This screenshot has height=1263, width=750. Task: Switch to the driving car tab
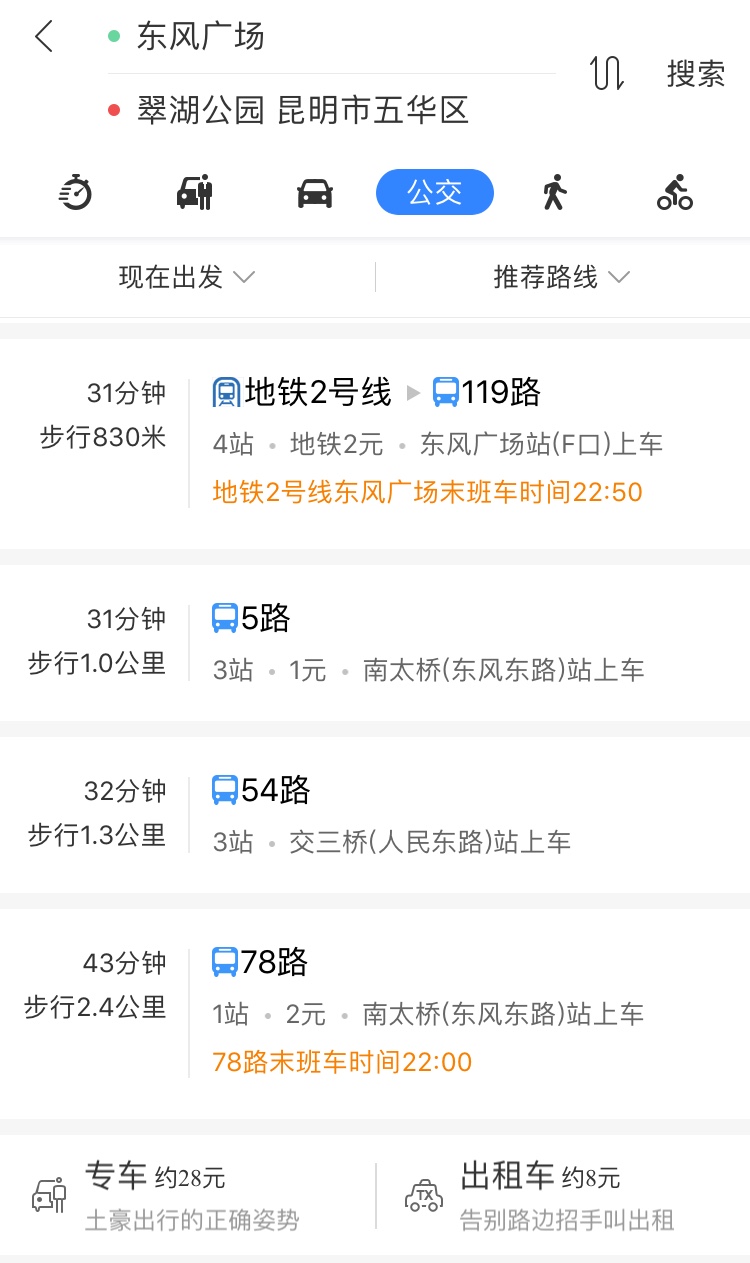315,192
